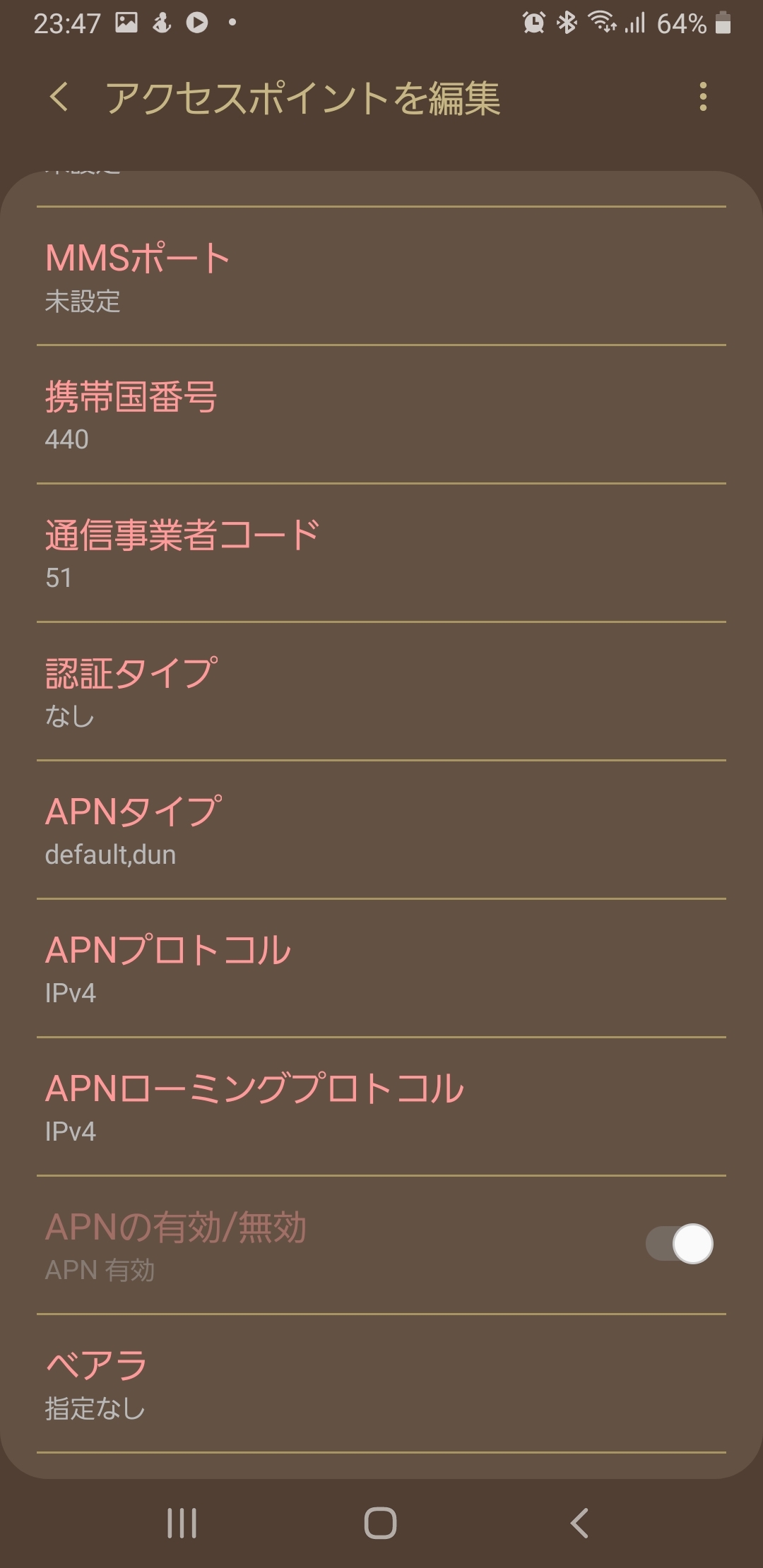The height and width of the screenshot is (1568, 763).
Task: Change the APNプロトコル setting
Action: 381,968
